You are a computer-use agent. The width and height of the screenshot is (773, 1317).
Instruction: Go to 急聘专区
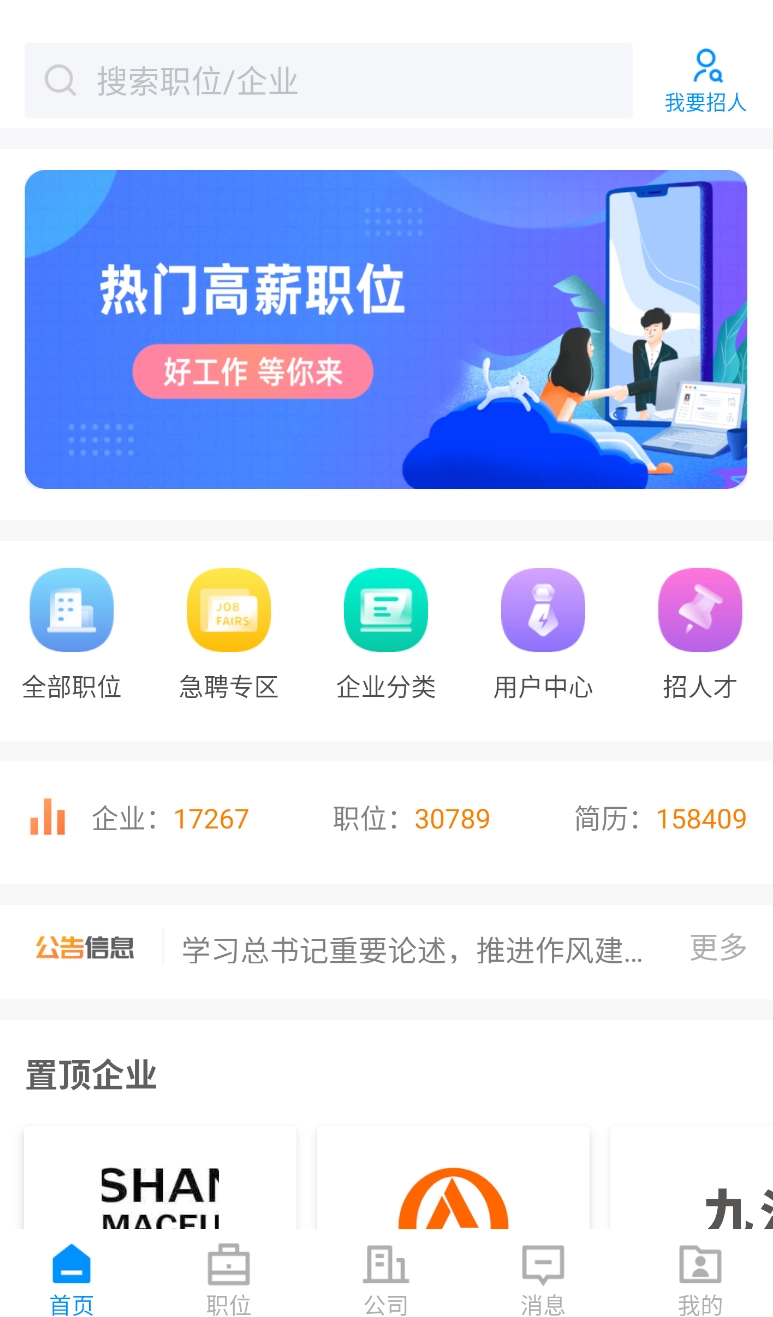(x=229, y=632)
